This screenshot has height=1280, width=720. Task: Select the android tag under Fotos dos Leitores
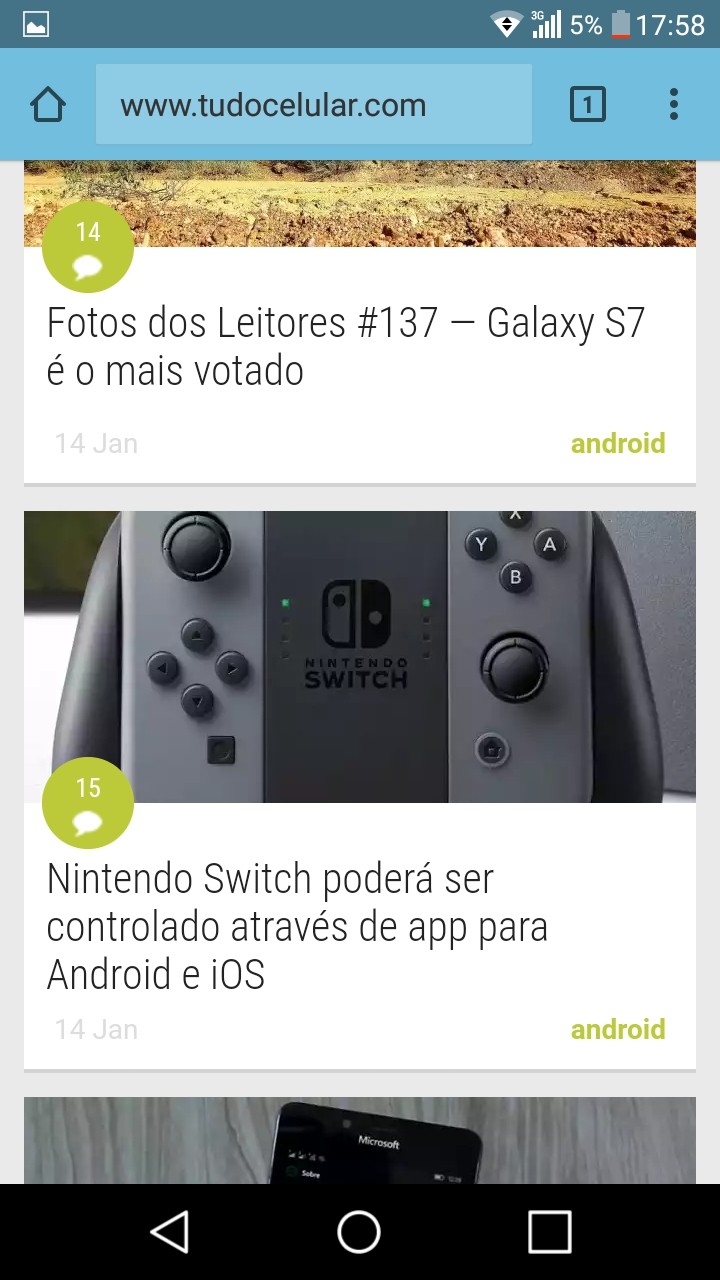[617, 443]
